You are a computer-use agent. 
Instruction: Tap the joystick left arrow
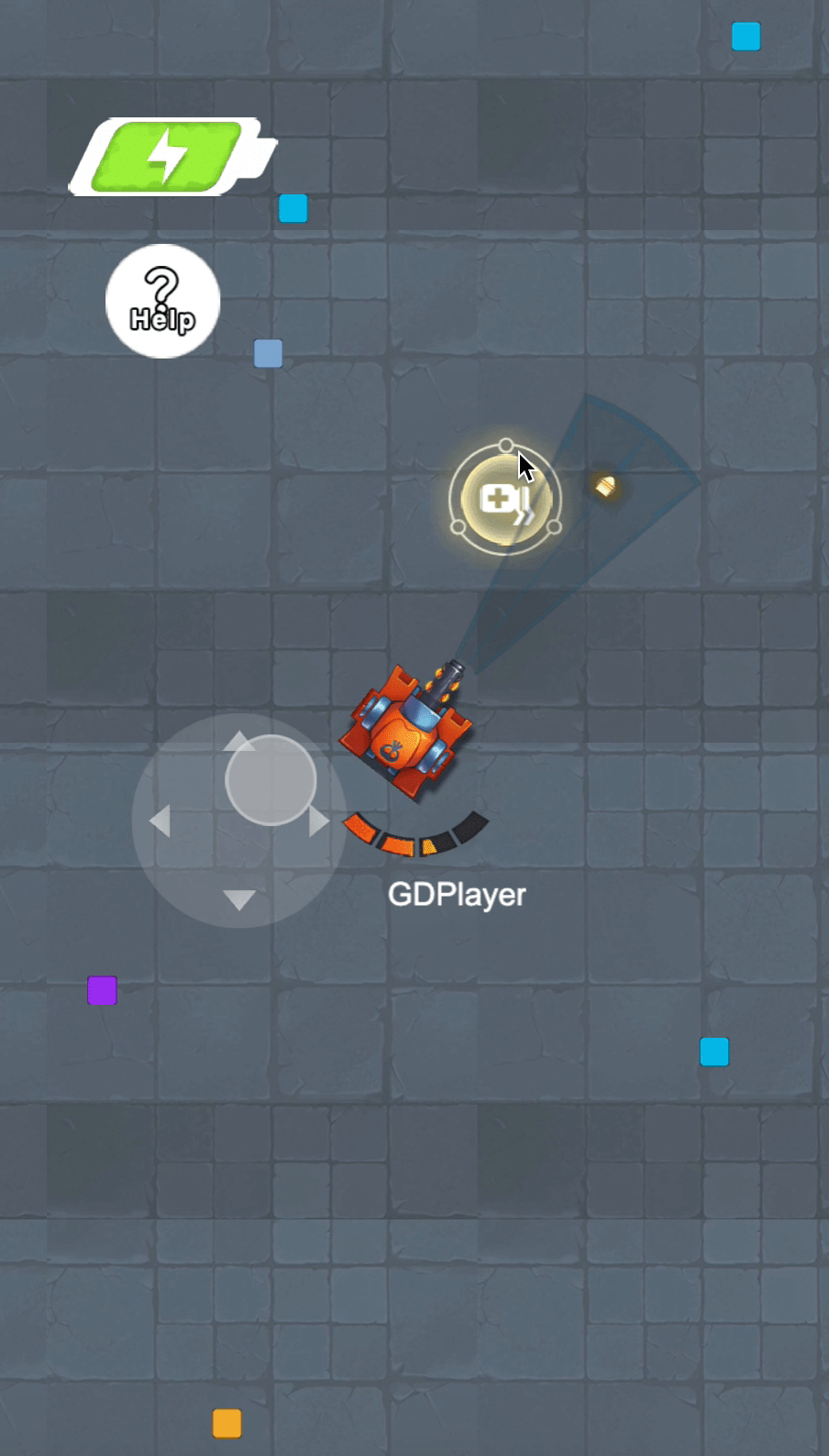tap(160, 821)
